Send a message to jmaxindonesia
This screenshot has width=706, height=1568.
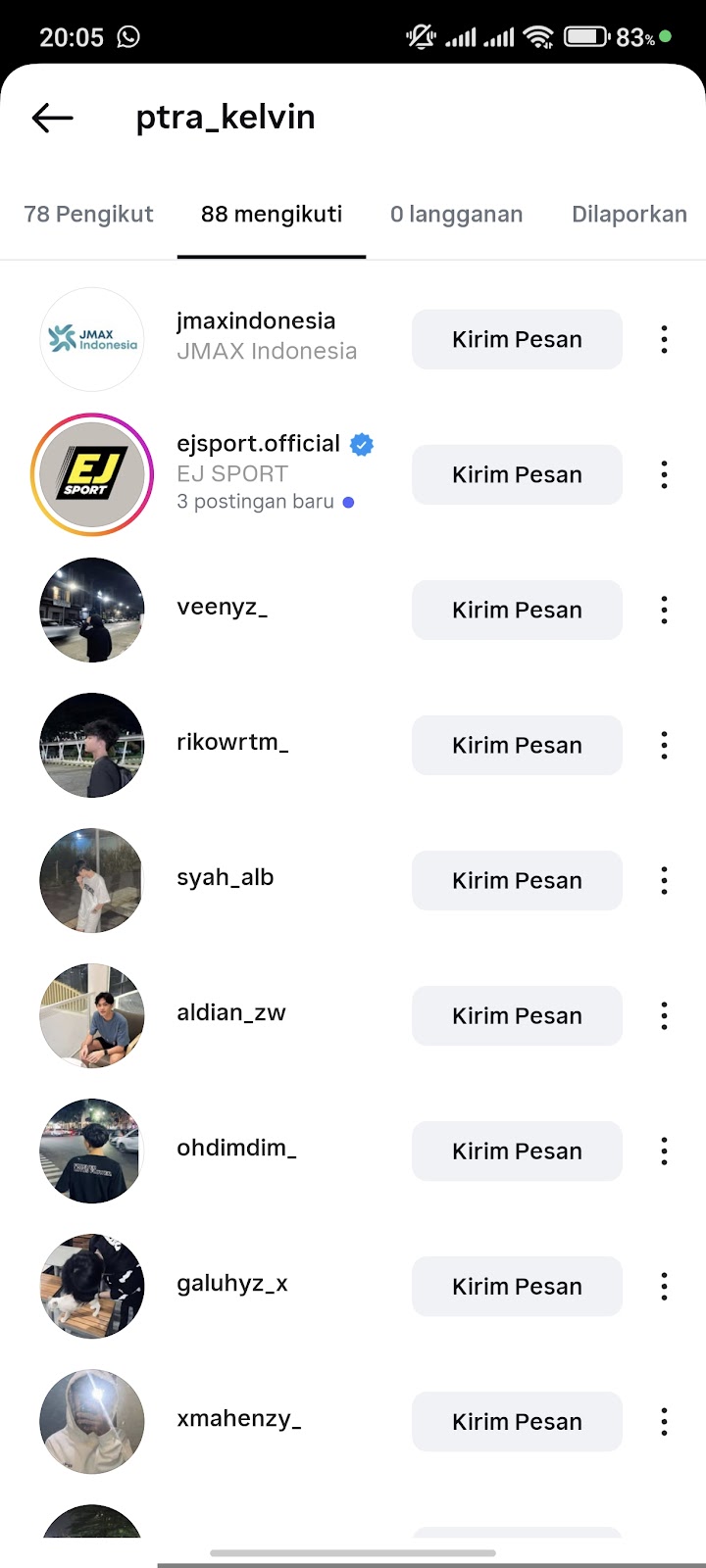(517, 340)
